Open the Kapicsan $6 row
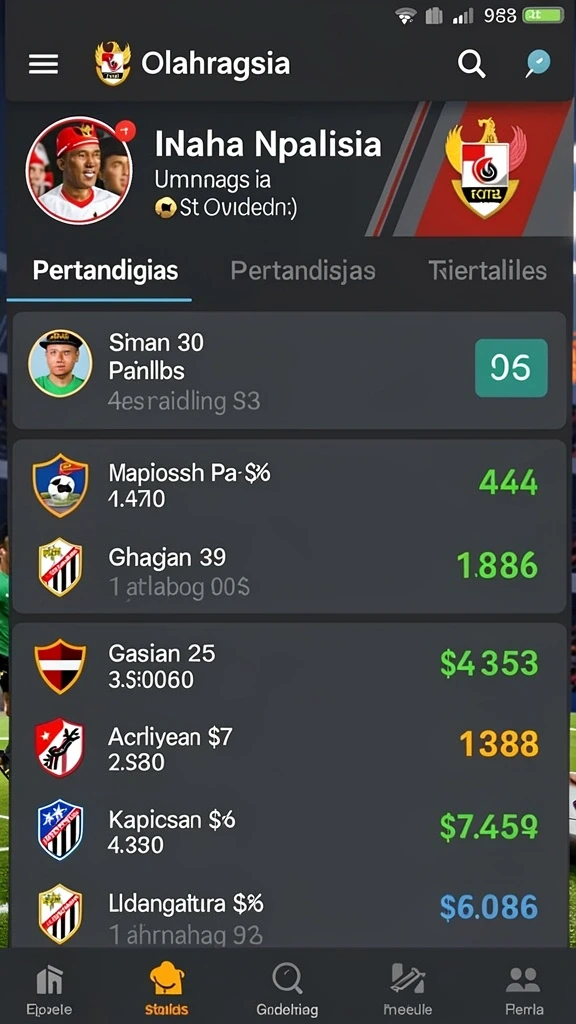Screen dimensions: 576x1024 289,831
